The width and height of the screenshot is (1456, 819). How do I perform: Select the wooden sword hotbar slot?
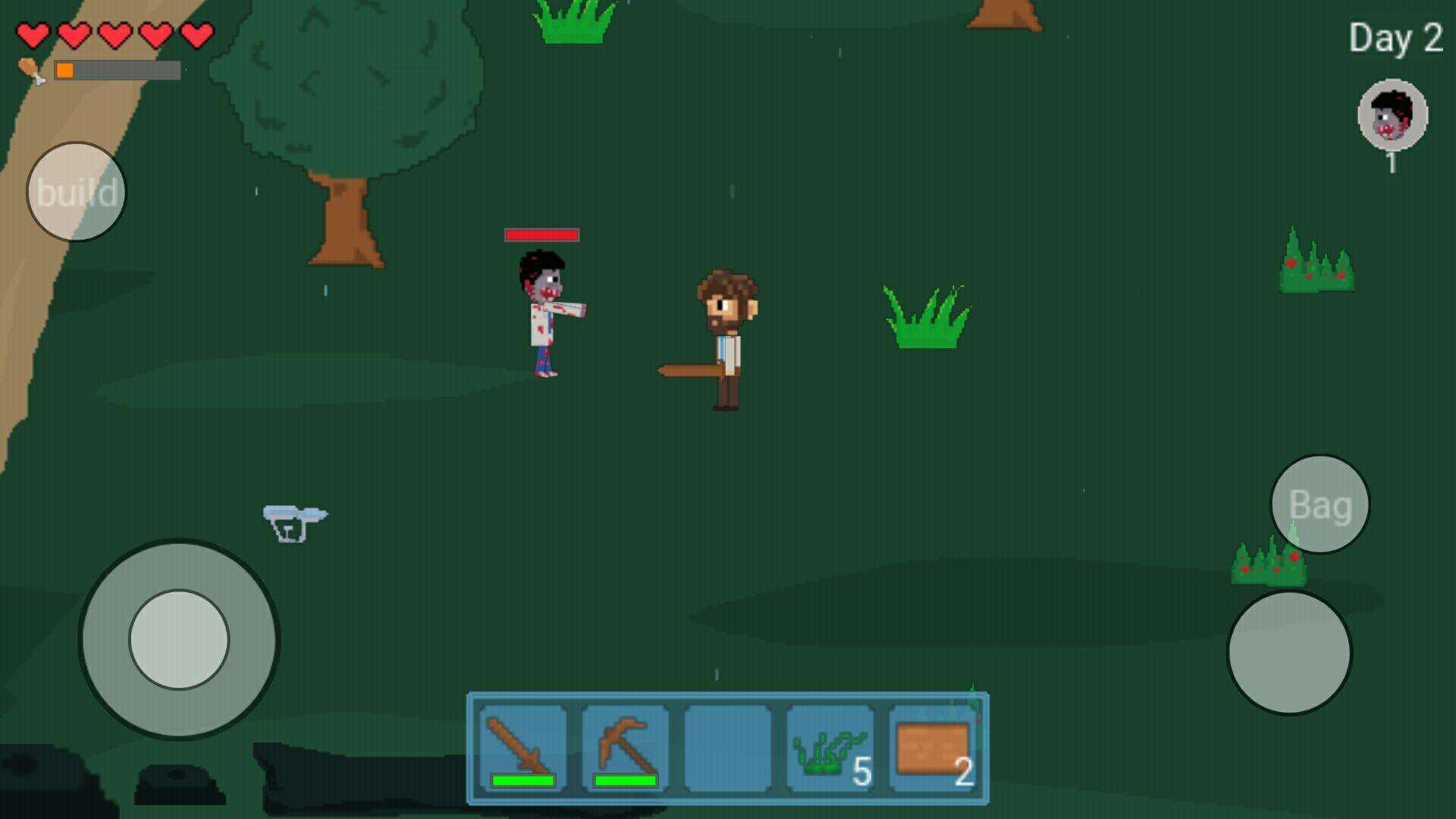point(522,748)
